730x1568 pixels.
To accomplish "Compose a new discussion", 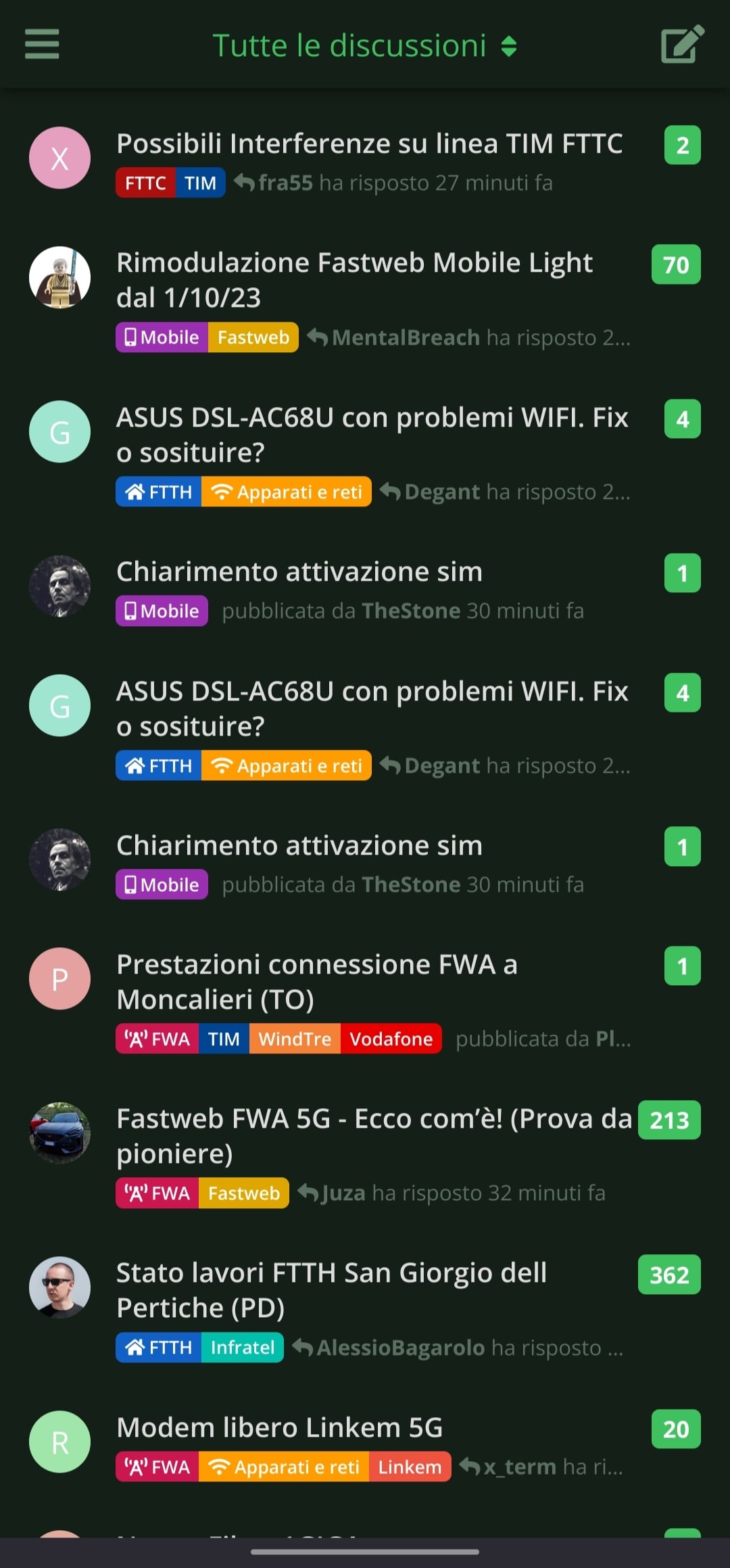I will tap(681, 45).
